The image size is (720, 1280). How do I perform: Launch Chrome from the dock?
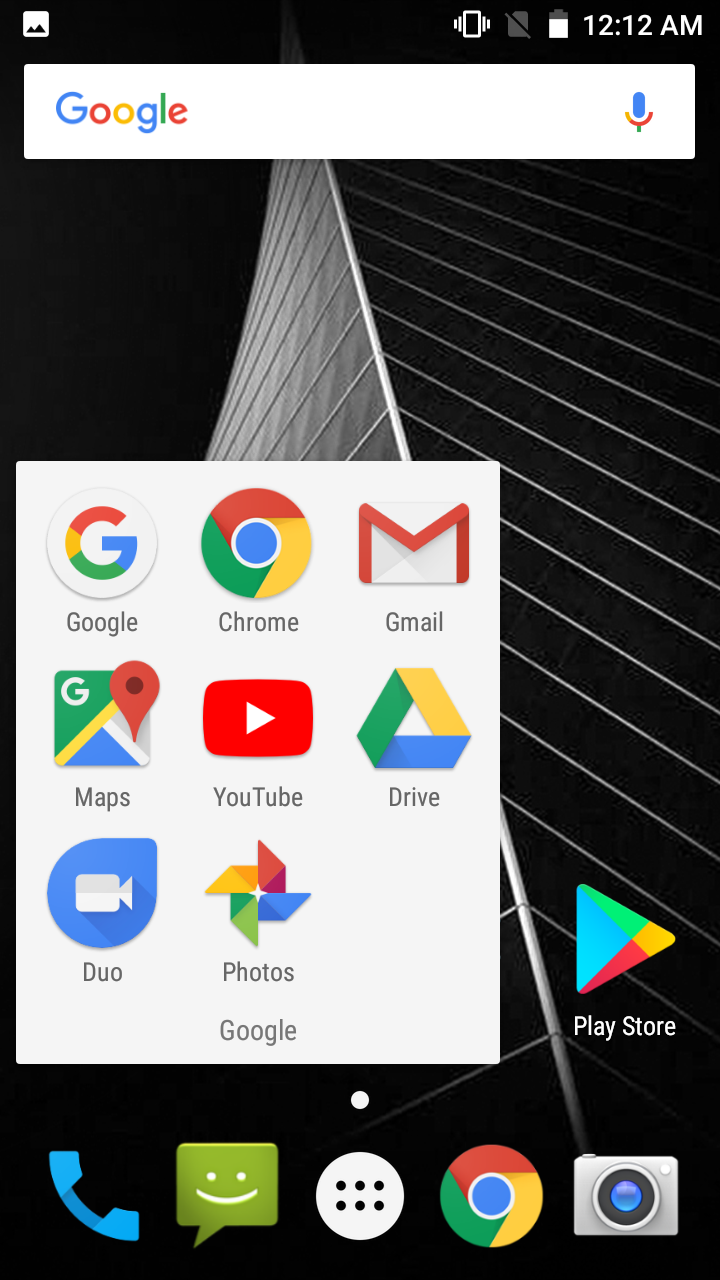point(491,1196)
